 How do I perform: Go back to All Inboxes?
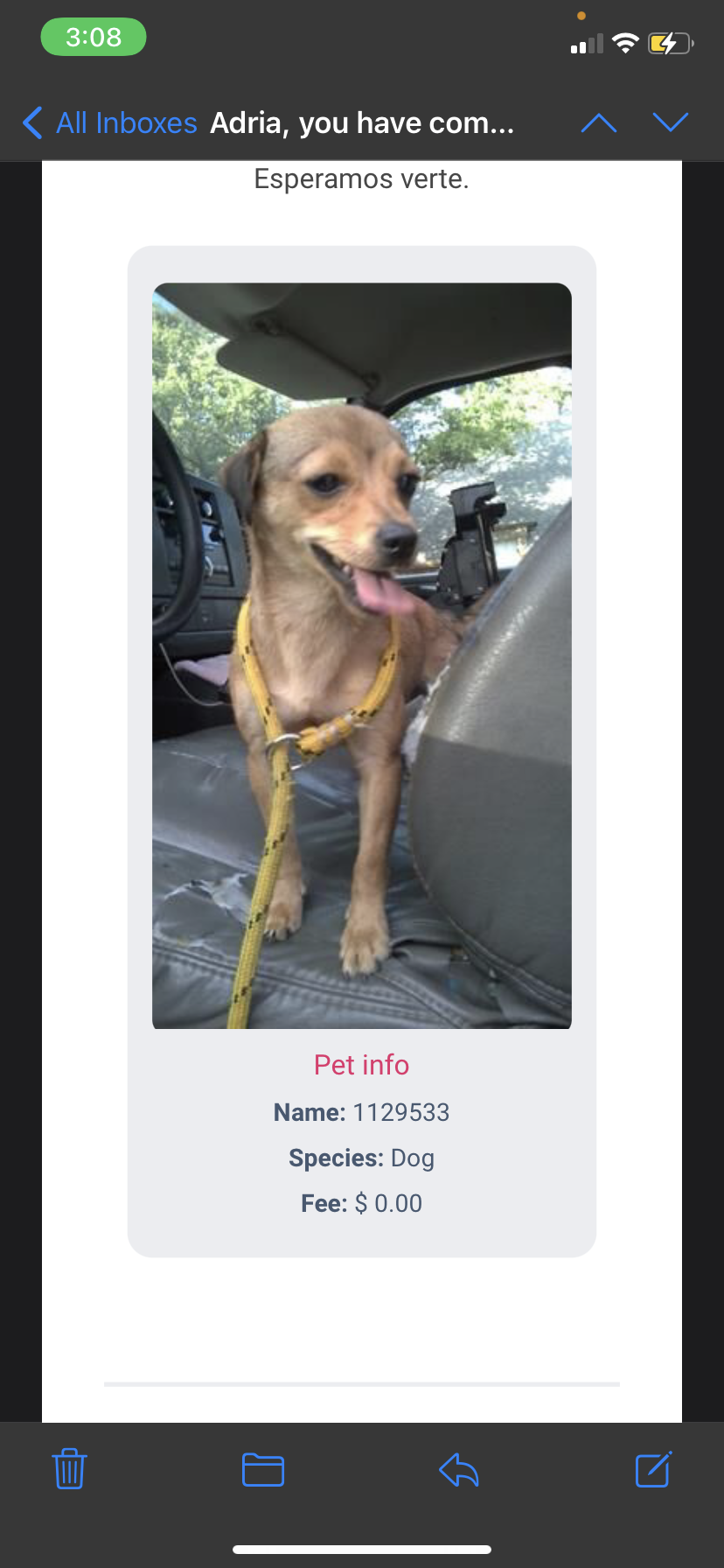tap(110, 123)
